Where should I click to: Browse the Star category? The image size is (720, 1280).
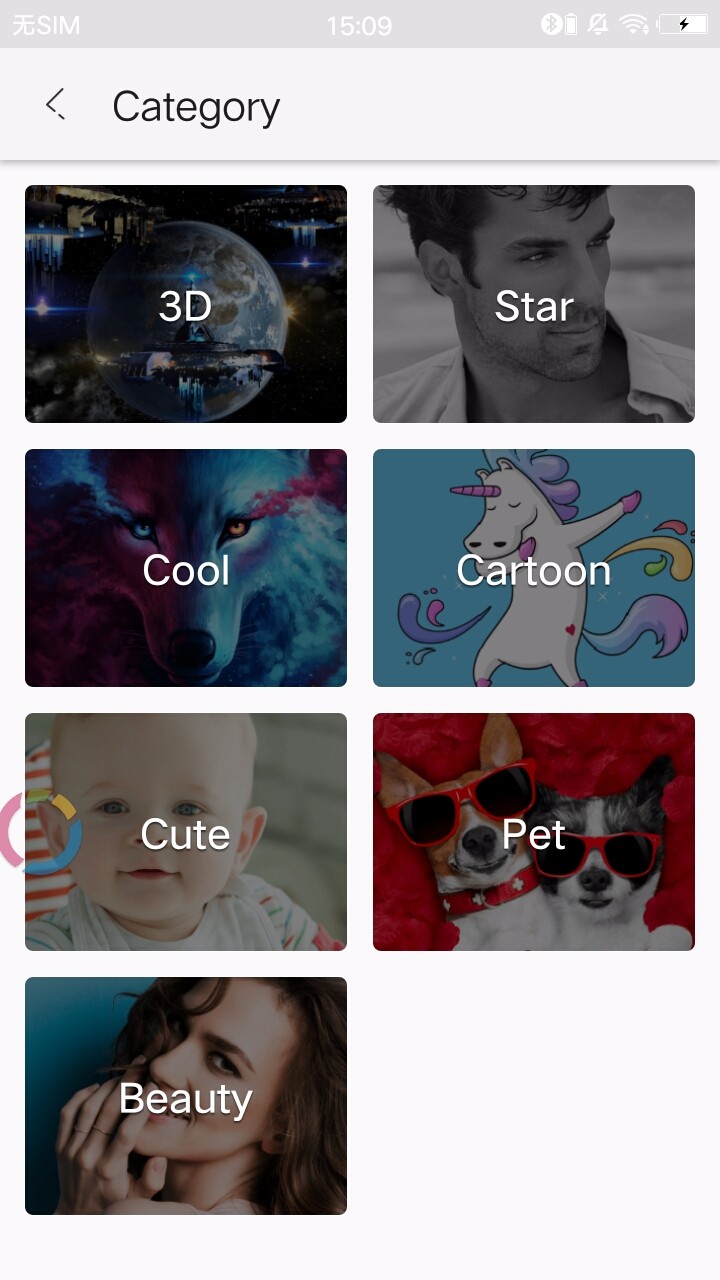[534, 304]
